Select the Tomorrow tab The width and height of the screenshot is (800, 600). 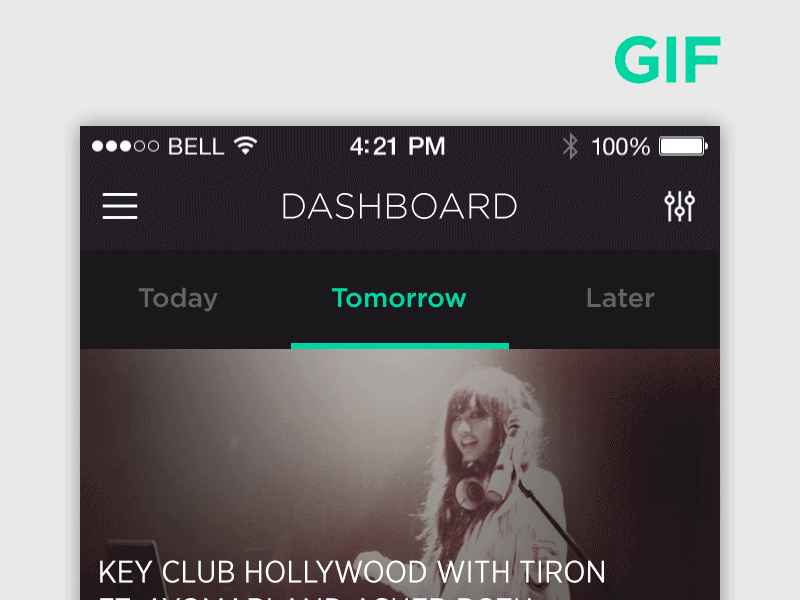[x=399, y=298]
